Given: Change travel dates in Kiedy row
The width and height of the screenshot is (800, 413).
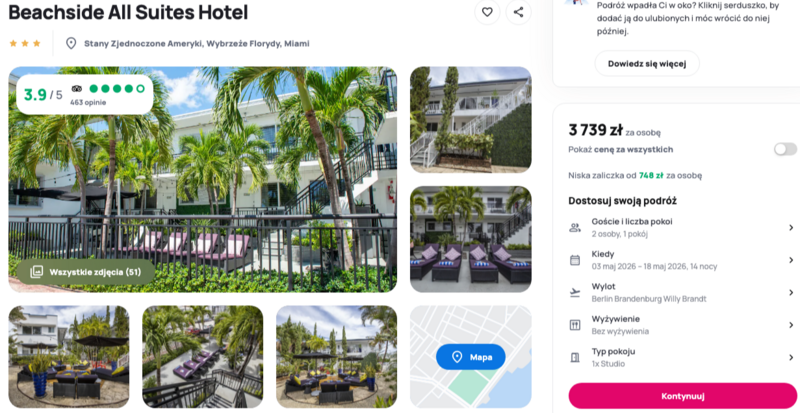Looking at the screenshot, I should click(x=682, y=260).
